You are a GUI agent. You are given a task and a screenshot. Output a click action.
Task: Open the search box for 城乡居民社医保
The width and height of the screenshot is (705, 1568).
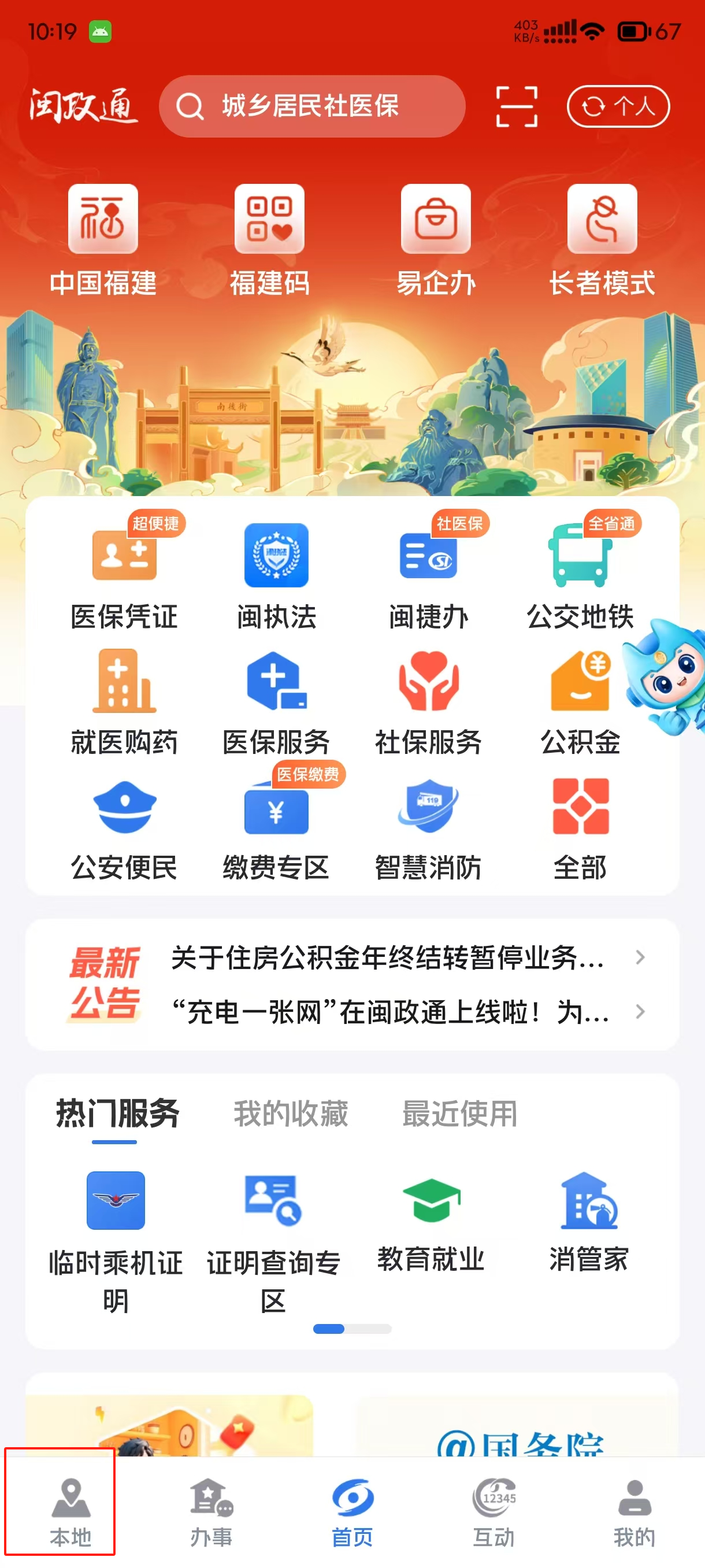[x=311, y=106]
